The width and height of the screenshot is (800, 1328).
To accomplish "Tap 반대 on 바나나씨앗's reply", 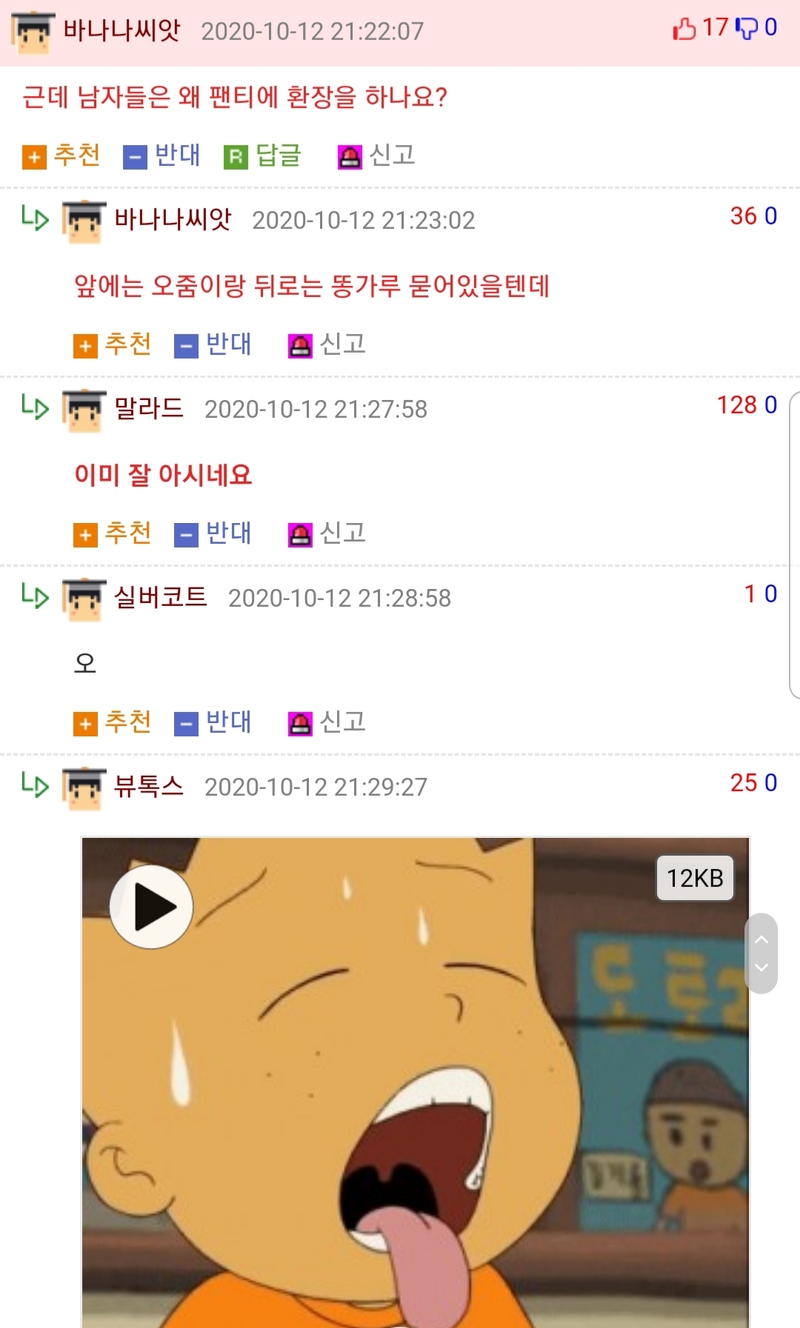I will [213, 345].
